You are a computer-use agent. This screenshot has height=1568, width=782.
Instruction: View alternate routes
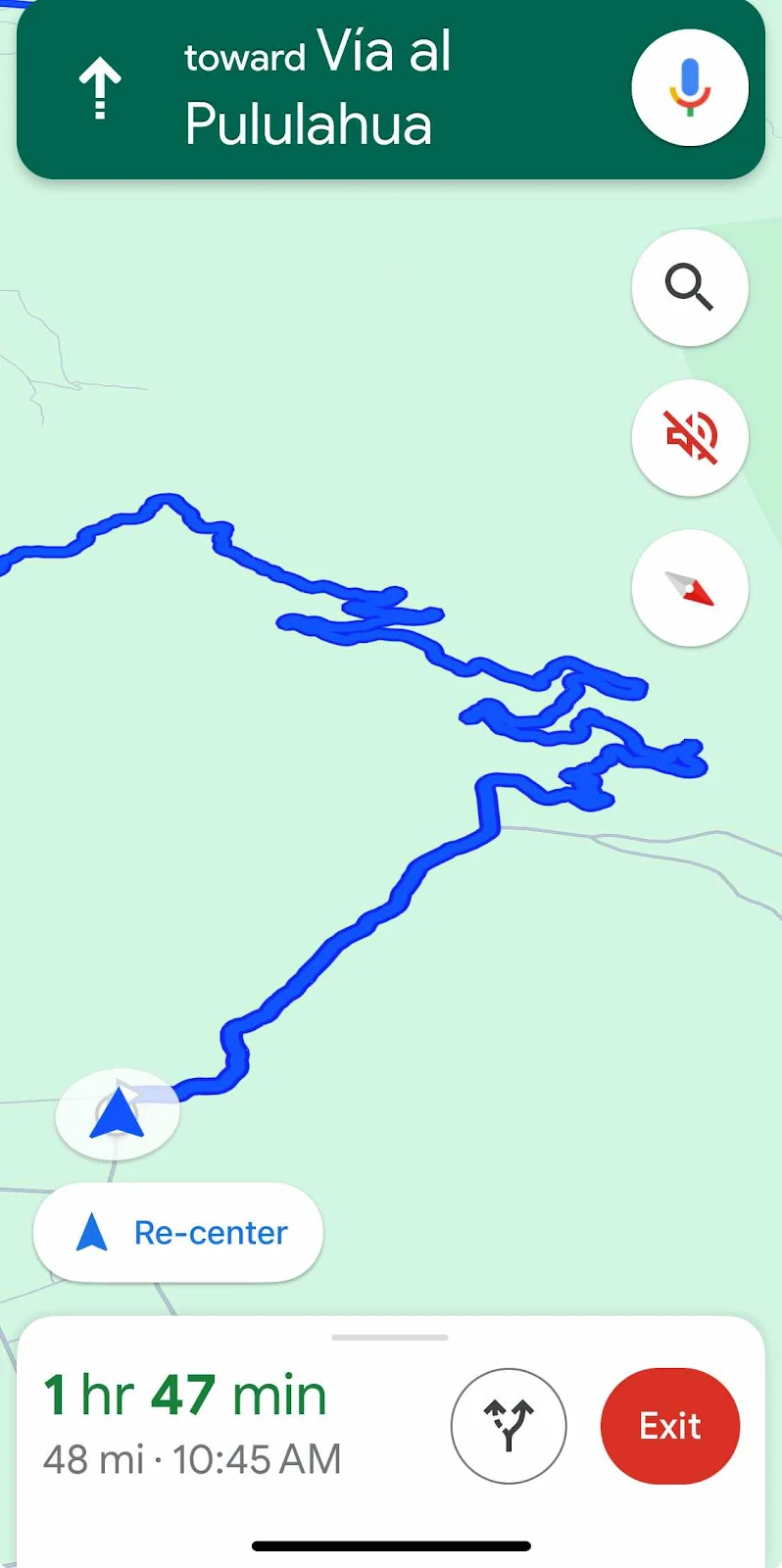[509, 1426]
